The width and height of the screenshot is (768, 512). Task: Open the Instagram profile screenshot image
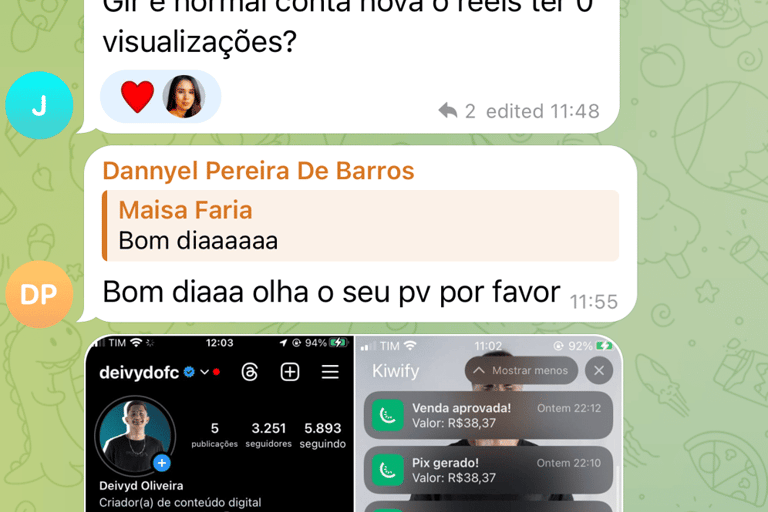point(220,425)
